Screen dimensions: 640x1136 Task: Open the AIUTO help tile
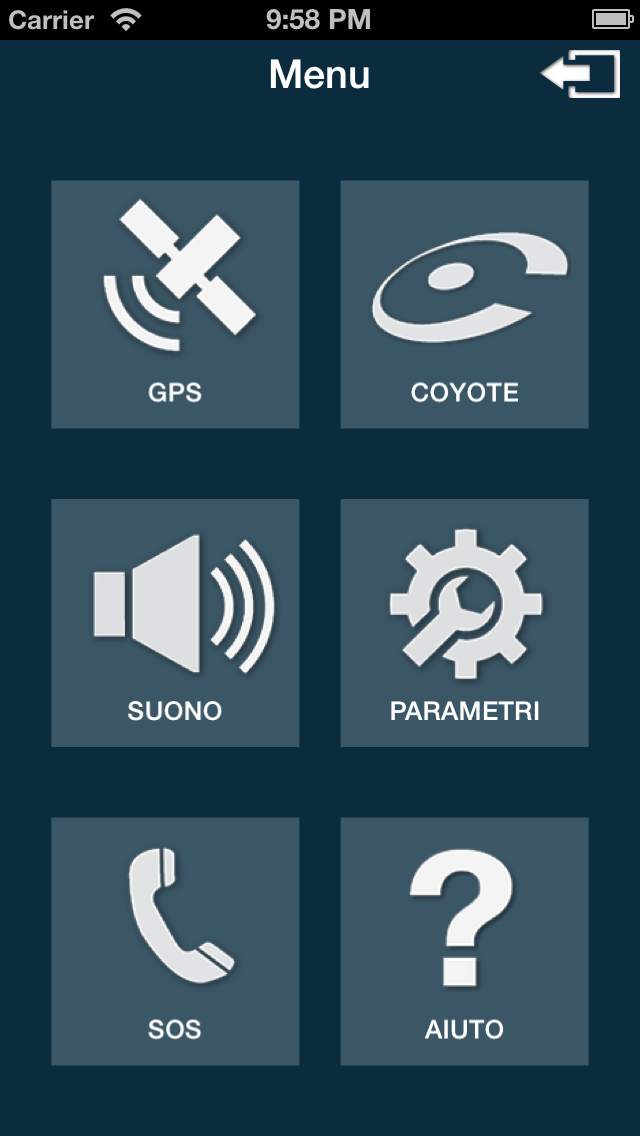tap(464, 940)
